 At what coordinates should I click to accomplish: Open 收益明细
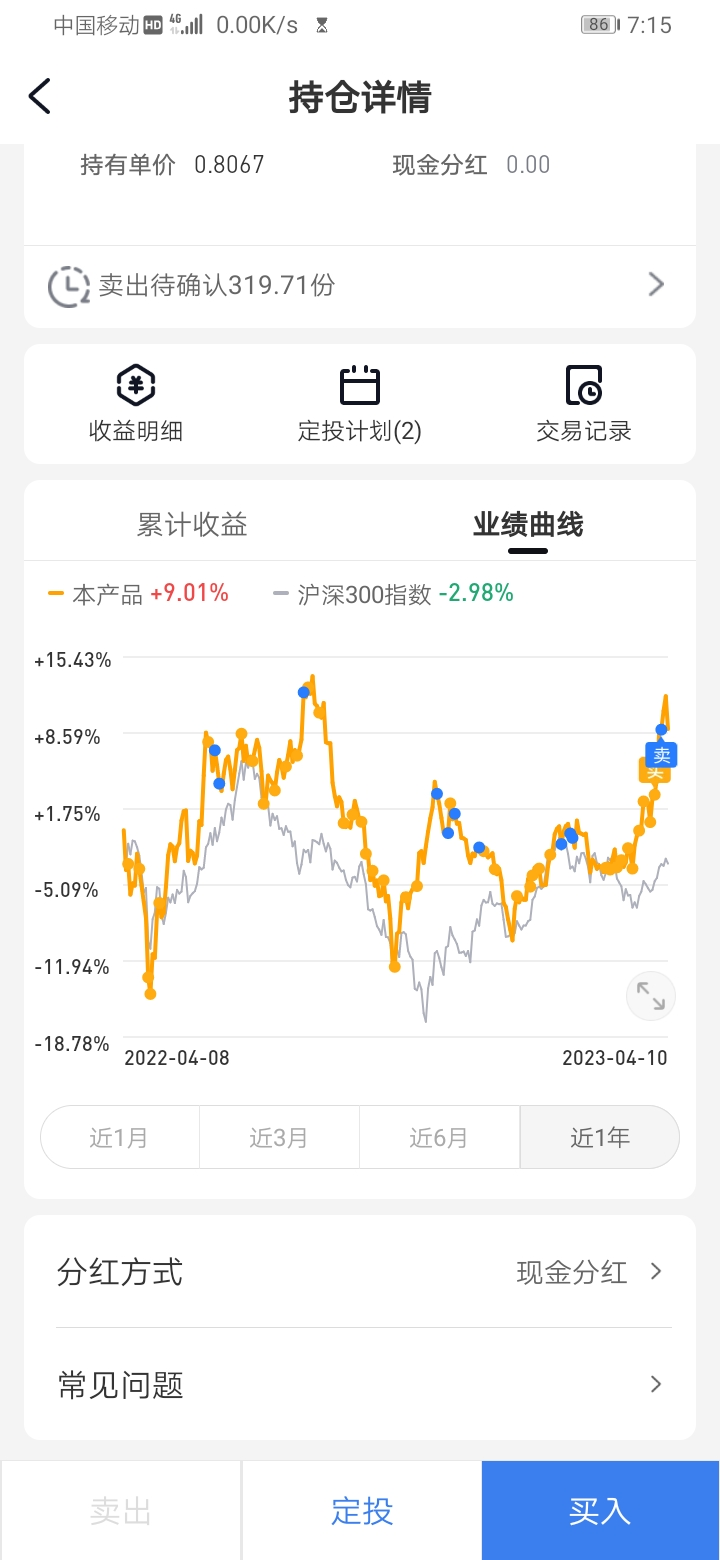click(136, 404)
